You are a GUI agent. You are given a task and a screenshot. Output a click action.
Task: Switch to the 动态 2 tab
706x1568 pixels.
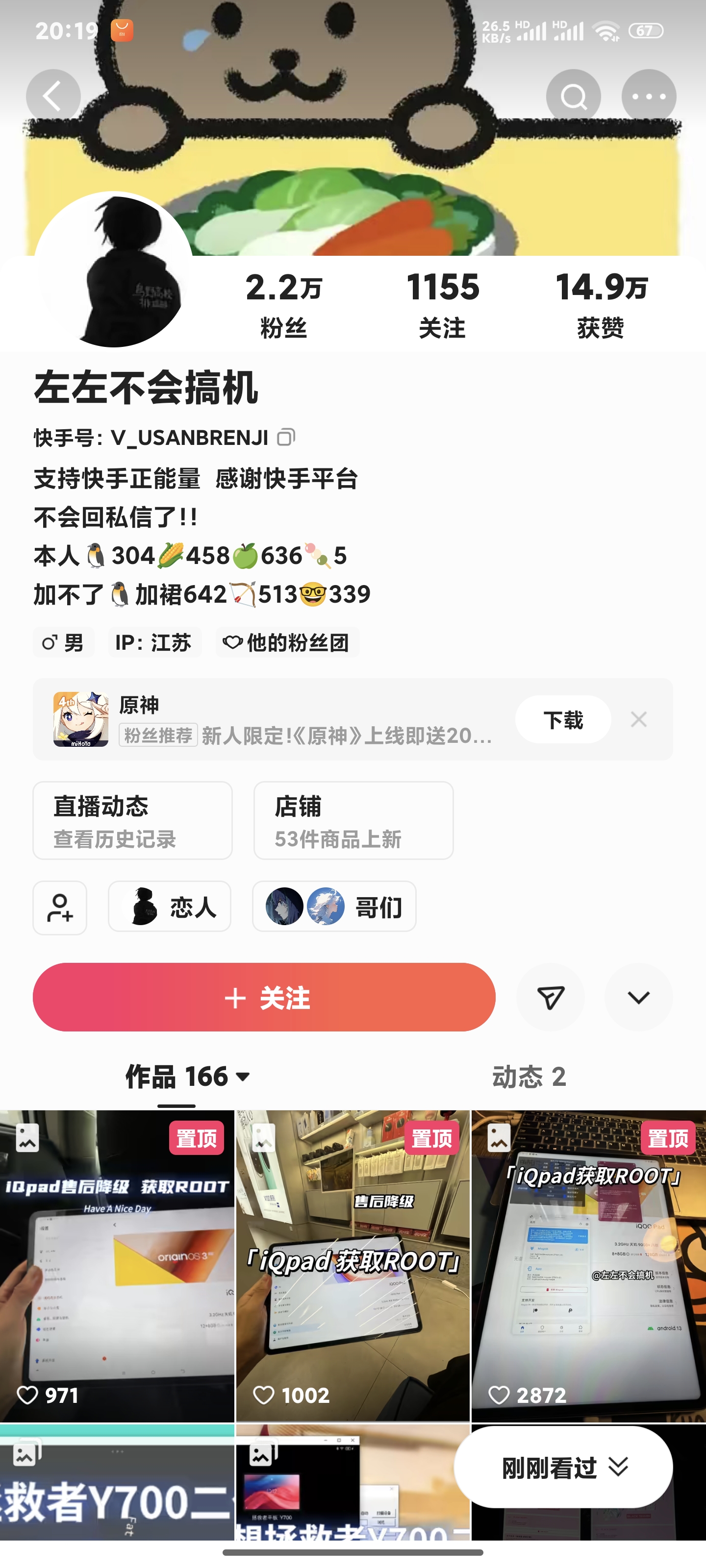pyautogui.click(x=529, y=1076)
